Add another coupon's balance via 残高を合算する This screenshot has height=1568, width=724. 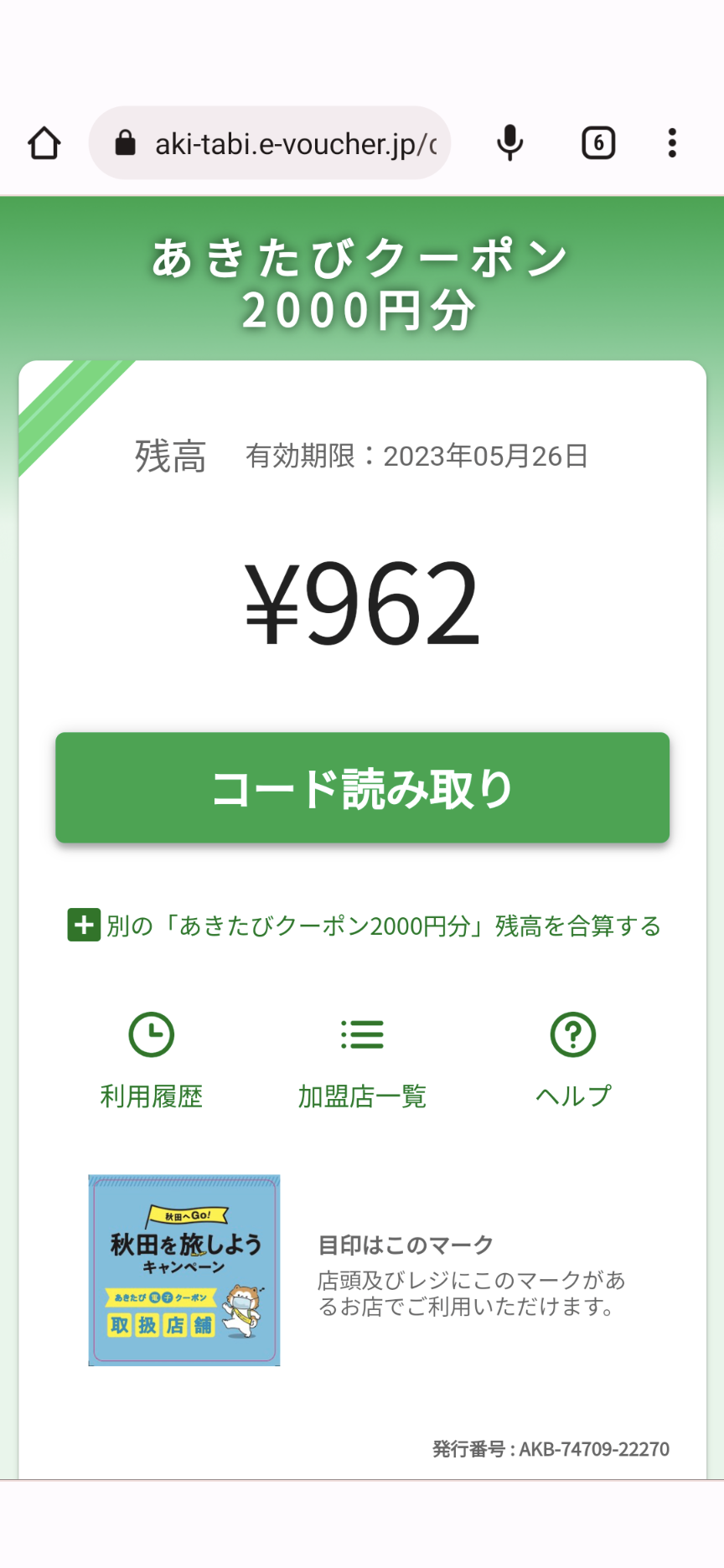click(x=365, y=926)
